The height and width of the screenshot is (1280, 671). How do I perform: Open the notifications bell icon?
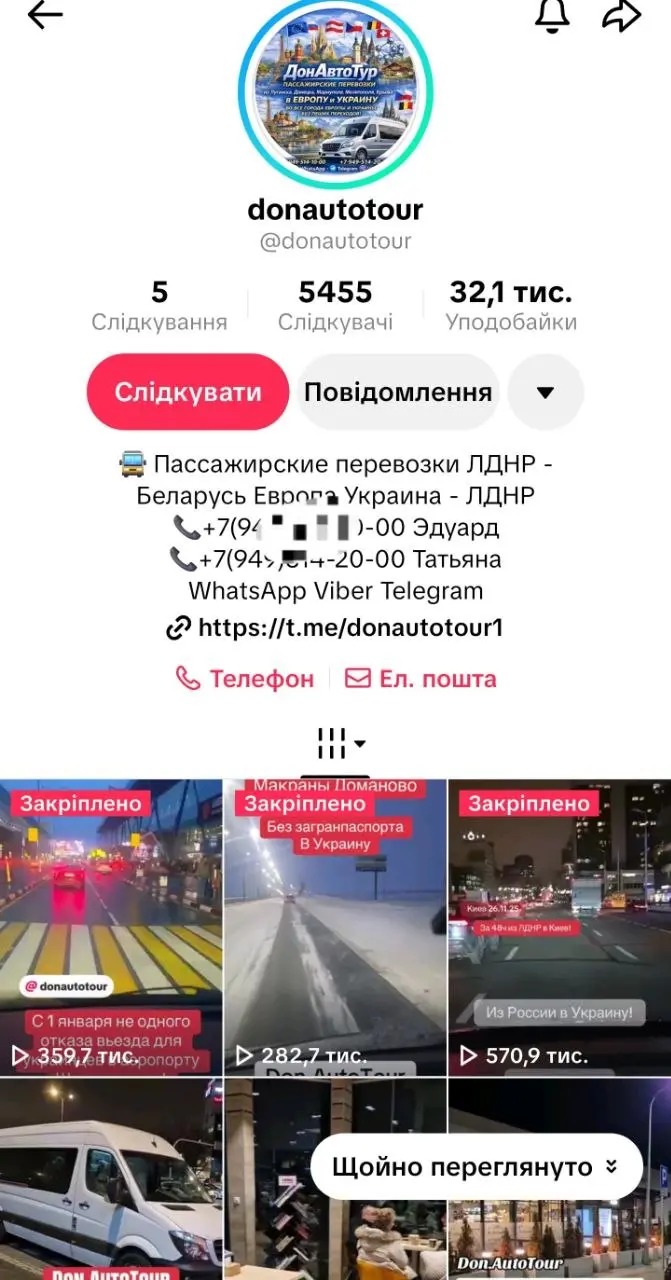point(553,15)
